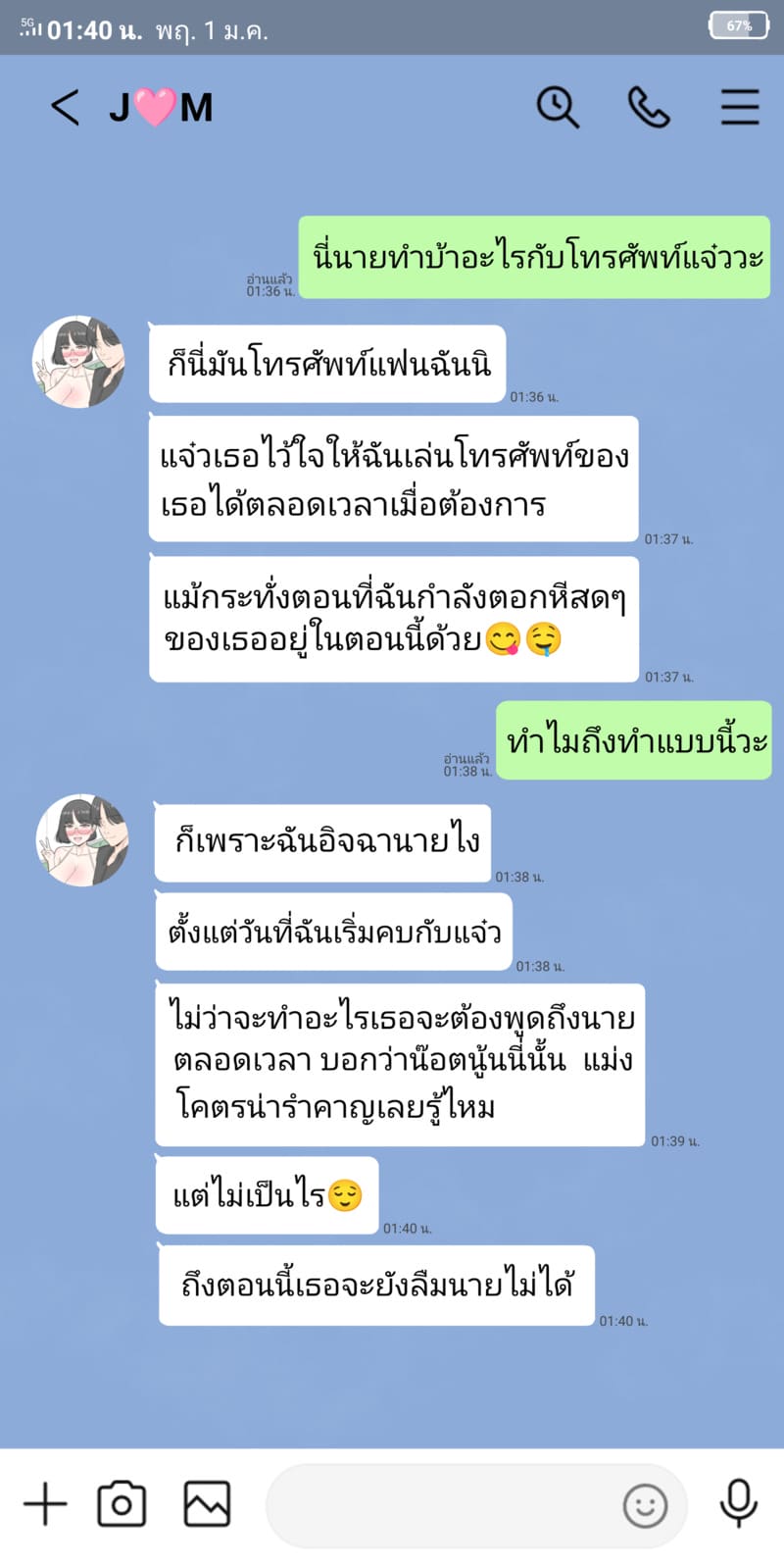This screenshot has width=784, height=1565.
Task: Tap the plus attachment icon
Action: 43,1501
